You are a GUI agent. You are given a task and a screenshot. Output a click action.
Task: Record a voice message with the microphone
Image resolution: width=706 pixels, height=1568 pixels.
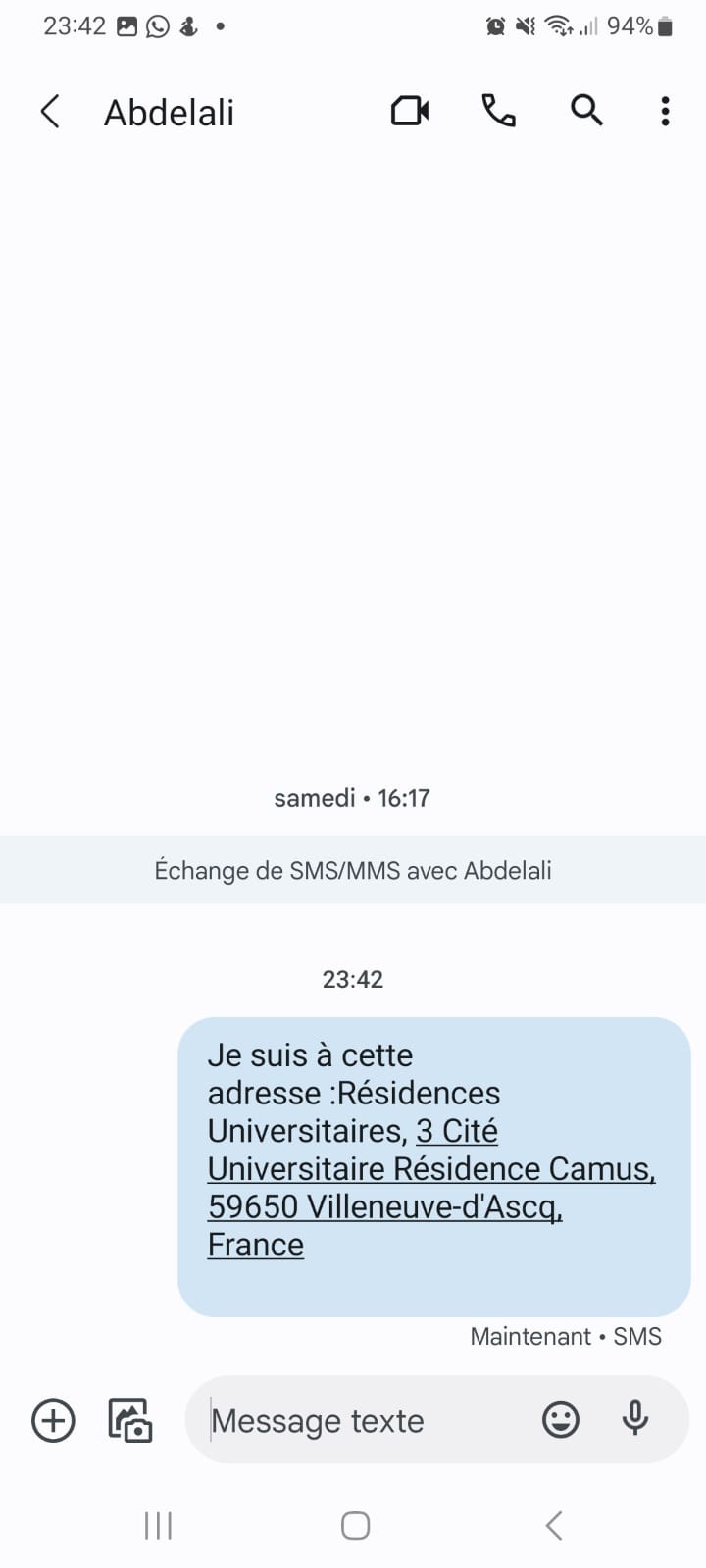tap(635, 1419)
